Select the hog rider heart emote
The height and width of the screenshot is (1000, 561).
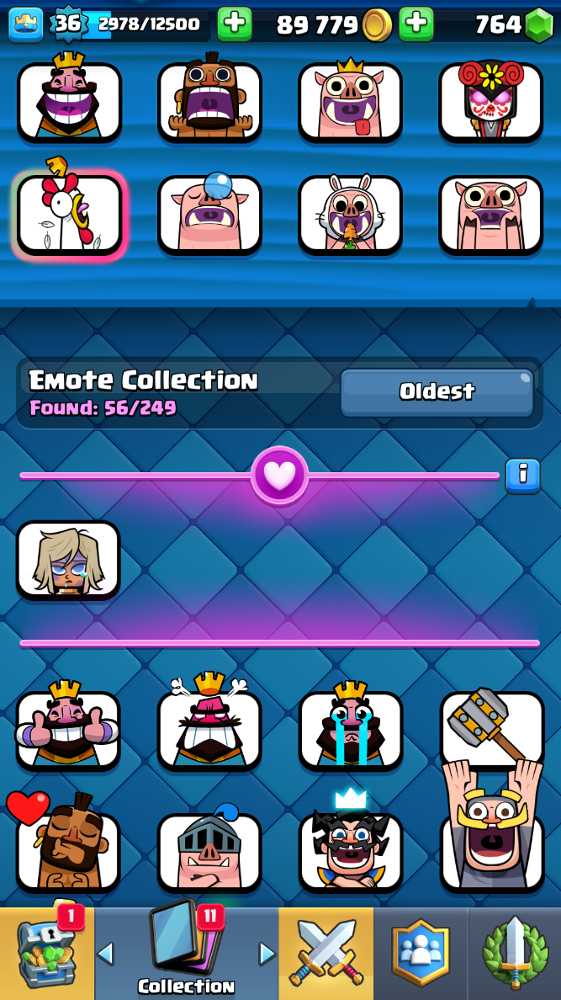coord(68,843)
